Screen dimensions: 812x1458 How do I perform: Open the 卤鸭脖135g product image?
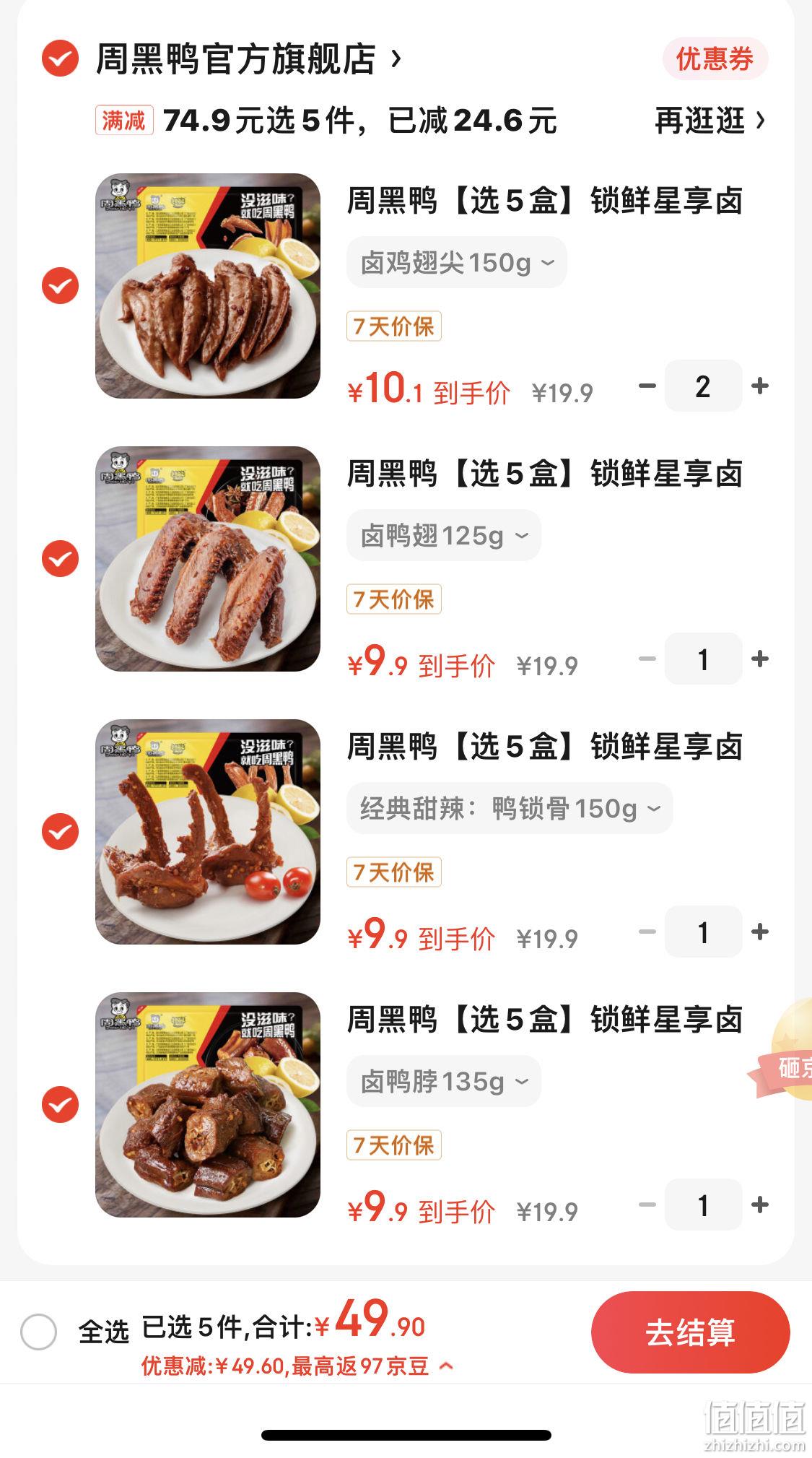pyautogui.click(x=208, y=1105)
